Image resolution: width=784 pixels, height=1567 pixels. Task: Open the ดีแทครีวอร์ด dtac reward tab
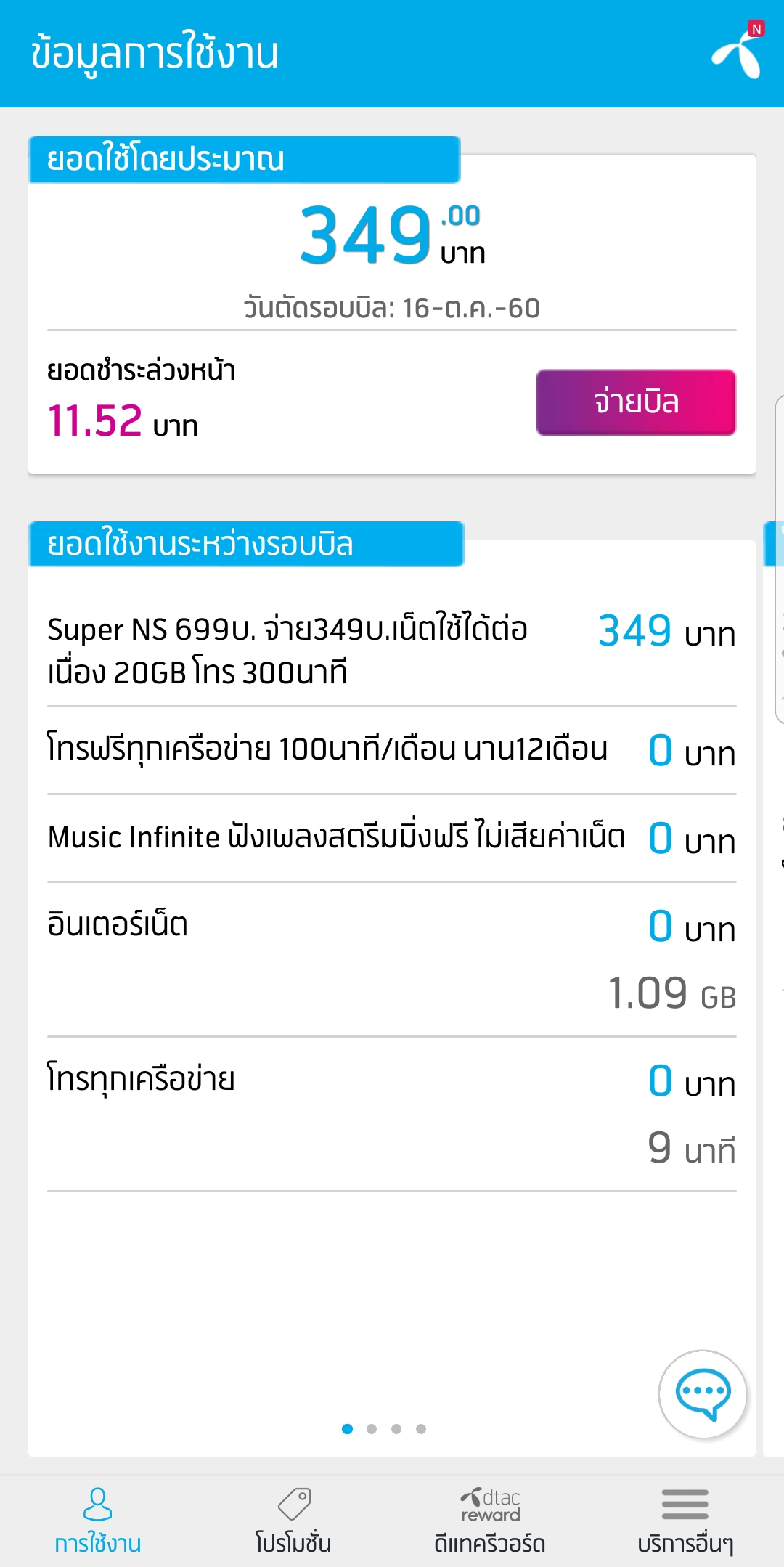point(490,1521)
